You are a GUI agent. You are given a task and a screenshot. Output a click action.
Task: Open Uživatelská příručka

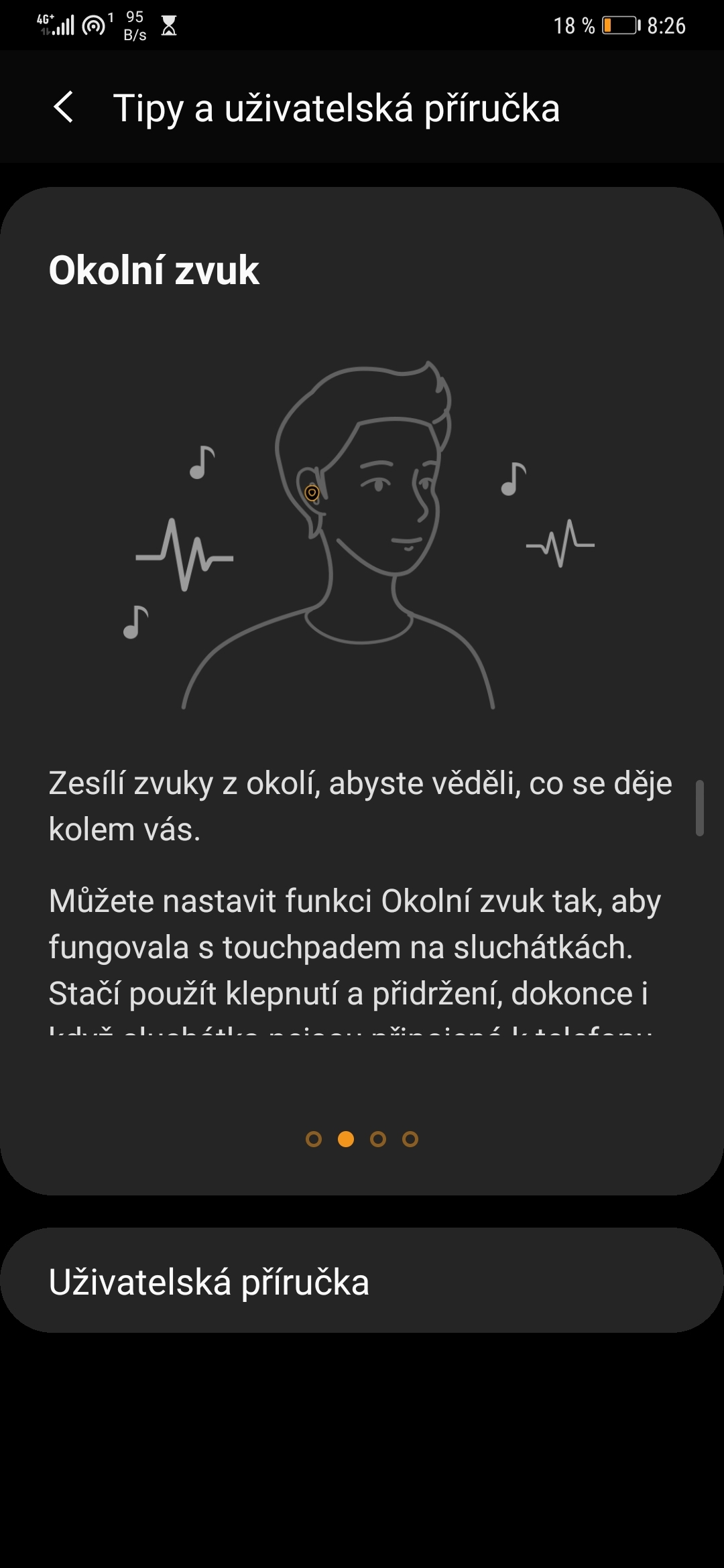click(x=362, y=1281)
